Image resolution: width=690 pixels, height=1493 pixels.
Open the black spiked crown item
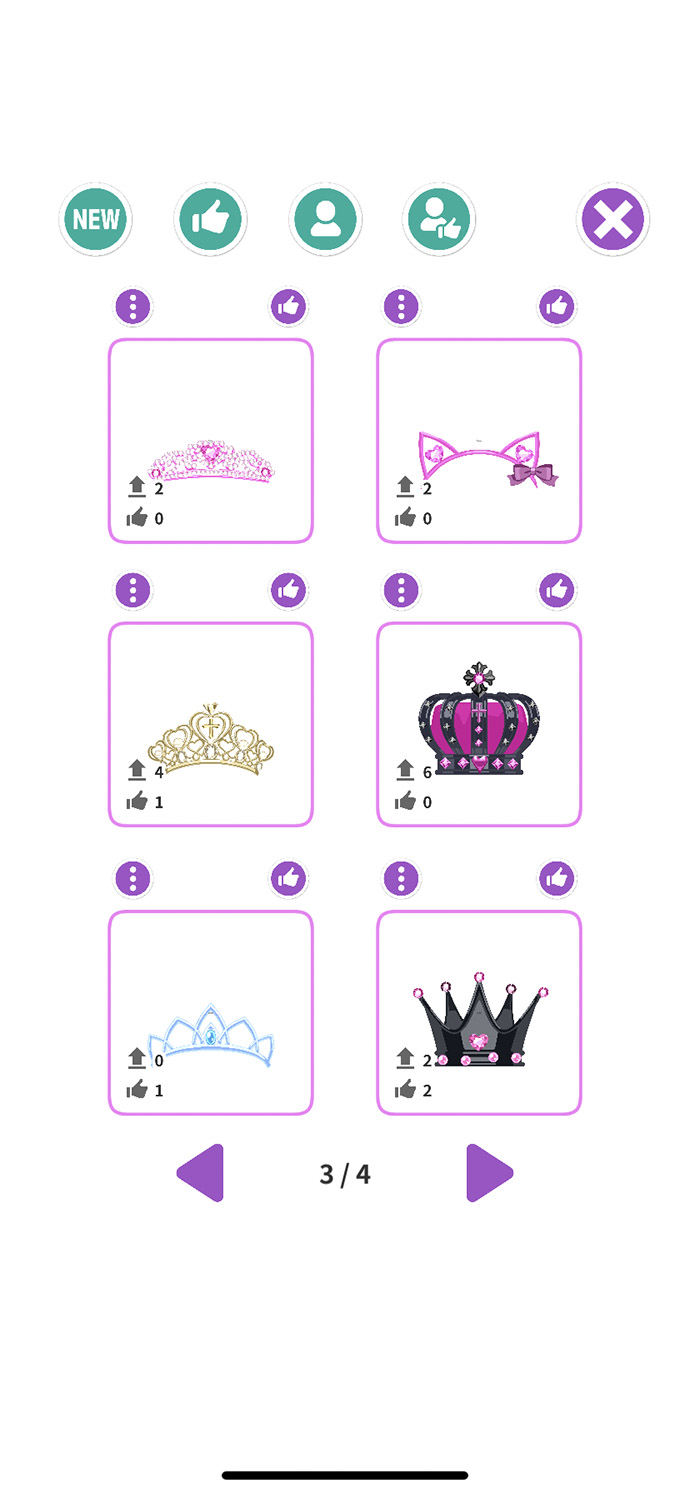coord(479,1012)
